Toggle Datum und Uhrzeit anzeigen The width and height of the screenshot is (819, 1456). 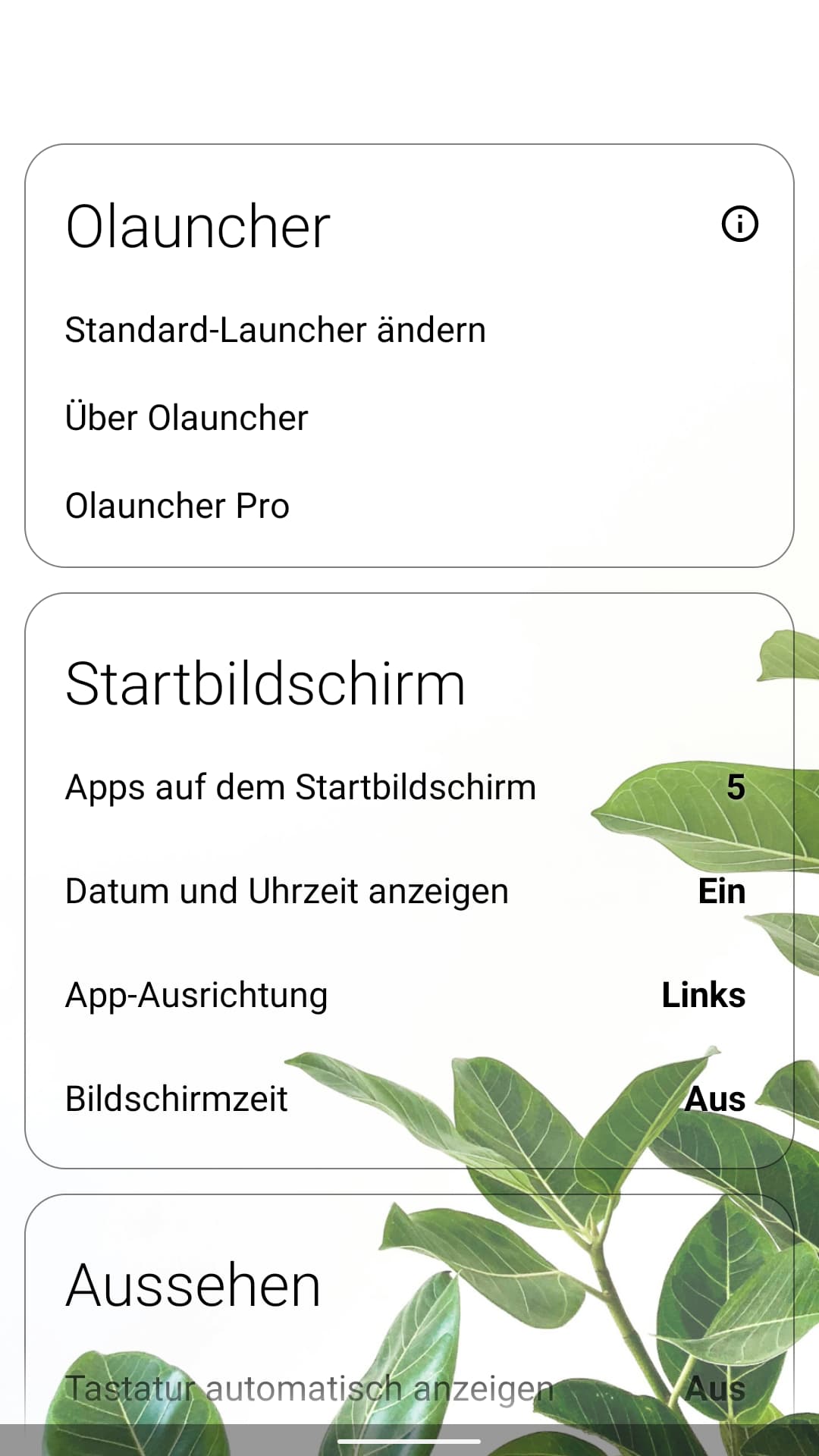click(721, 891)
